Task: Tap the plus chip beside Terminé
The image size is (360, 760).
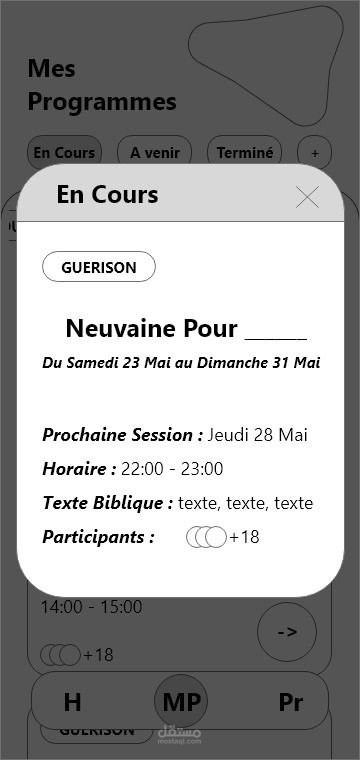Action: click(x=315, y=153)
